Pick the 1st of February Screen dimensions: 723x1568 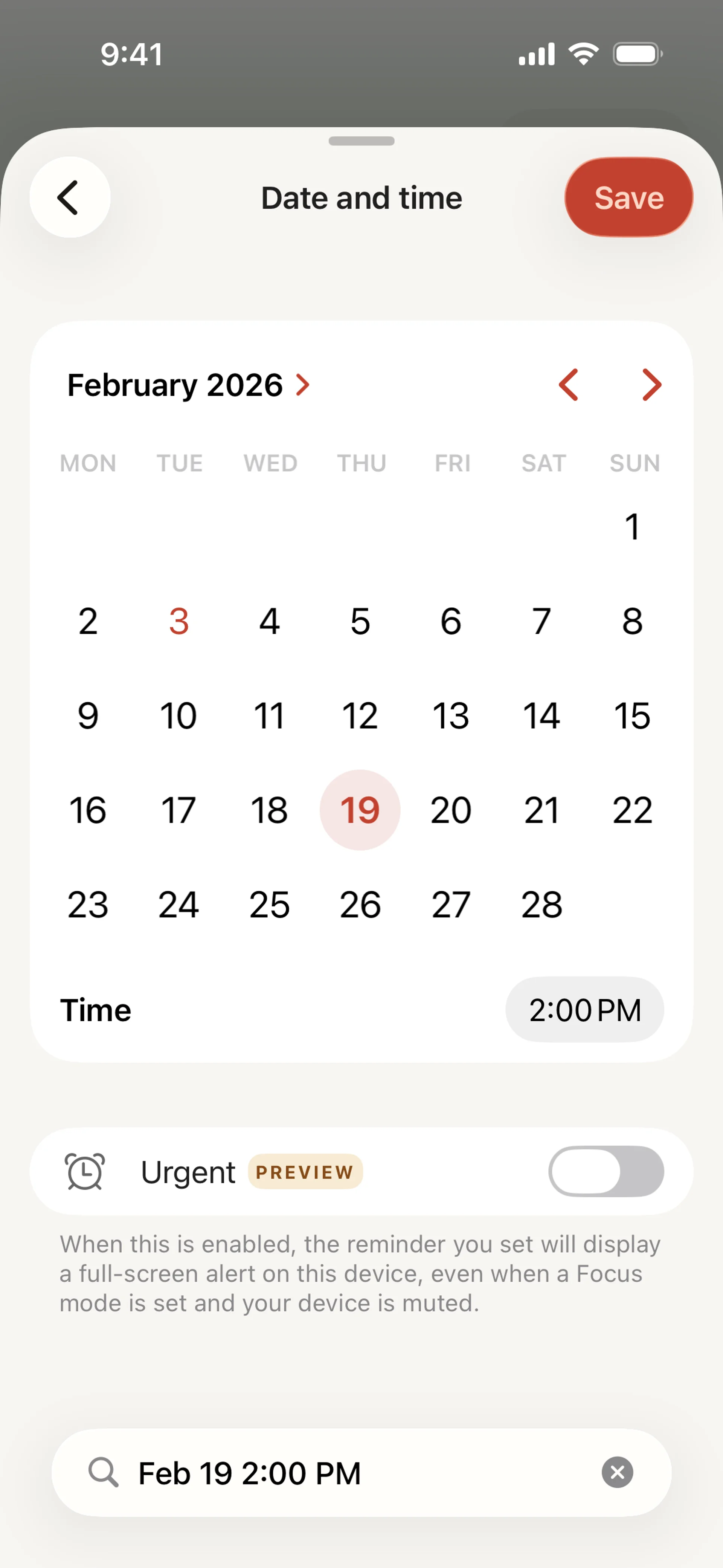(x=632, y=527)
